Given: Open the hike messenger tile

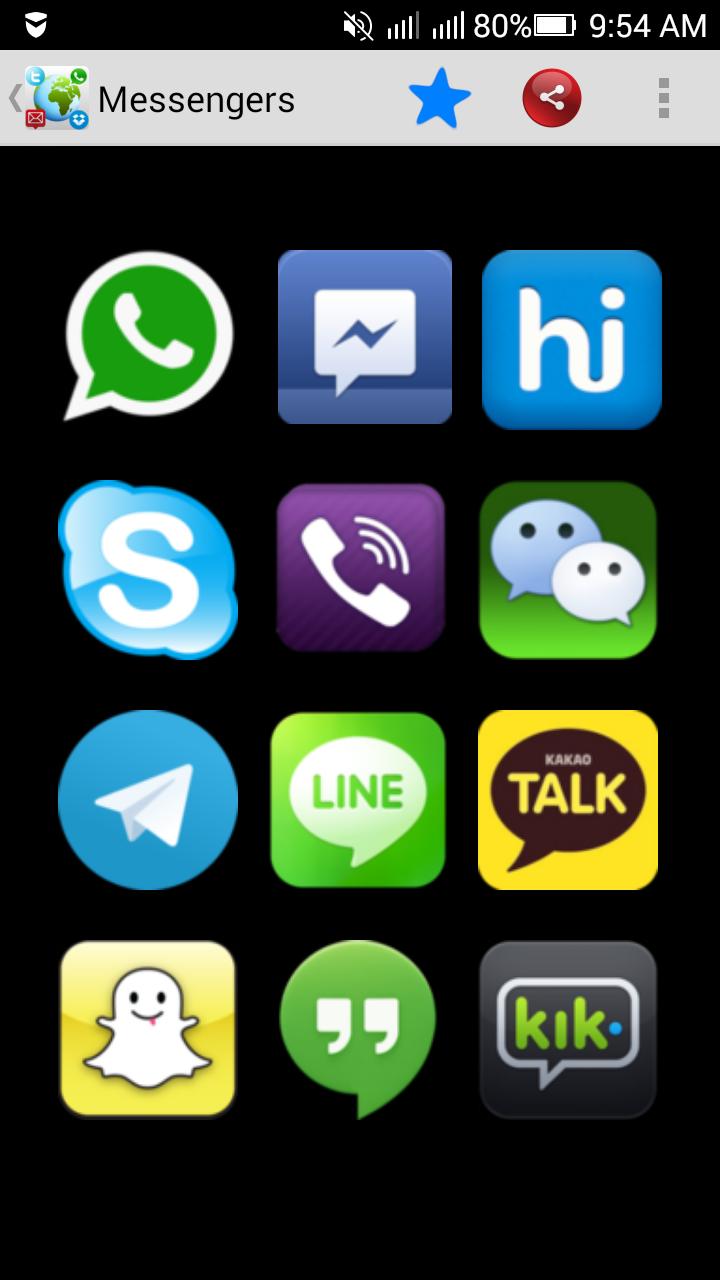Looking at the screenshot, I should point(571,339).
